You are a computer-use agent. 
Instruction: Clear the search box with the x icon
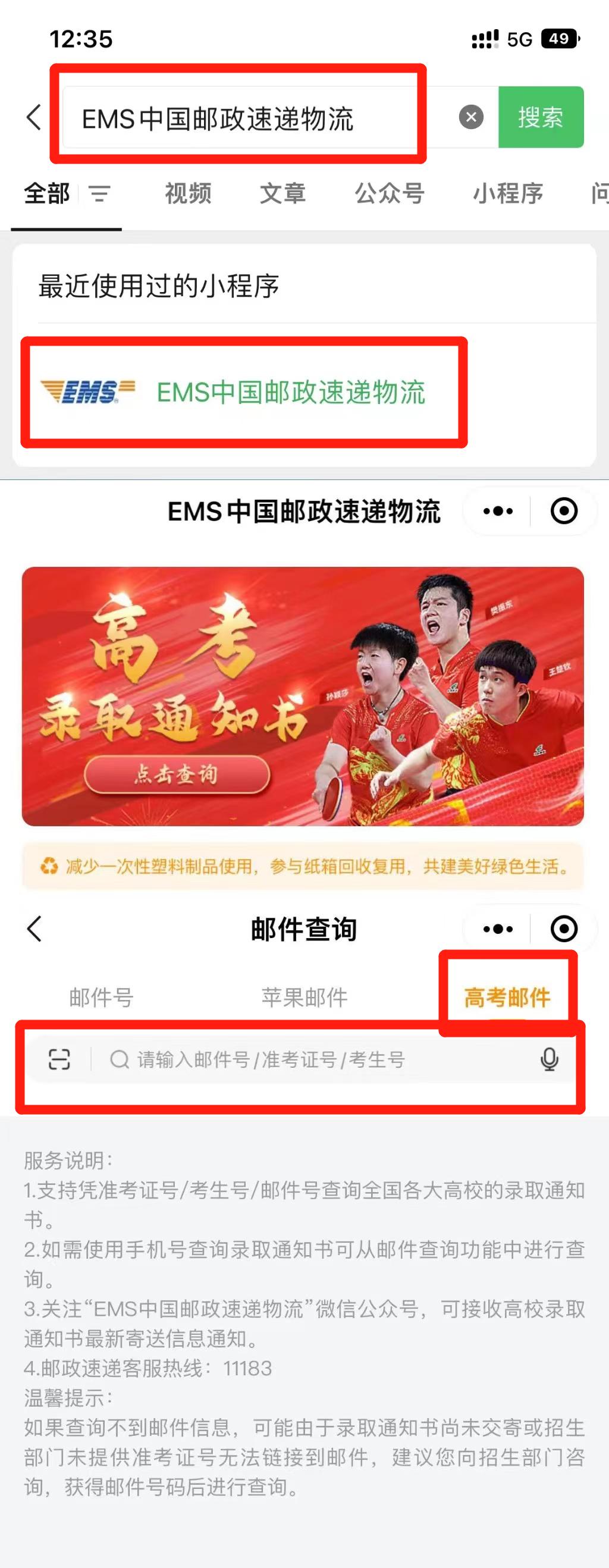pos(469,117)
